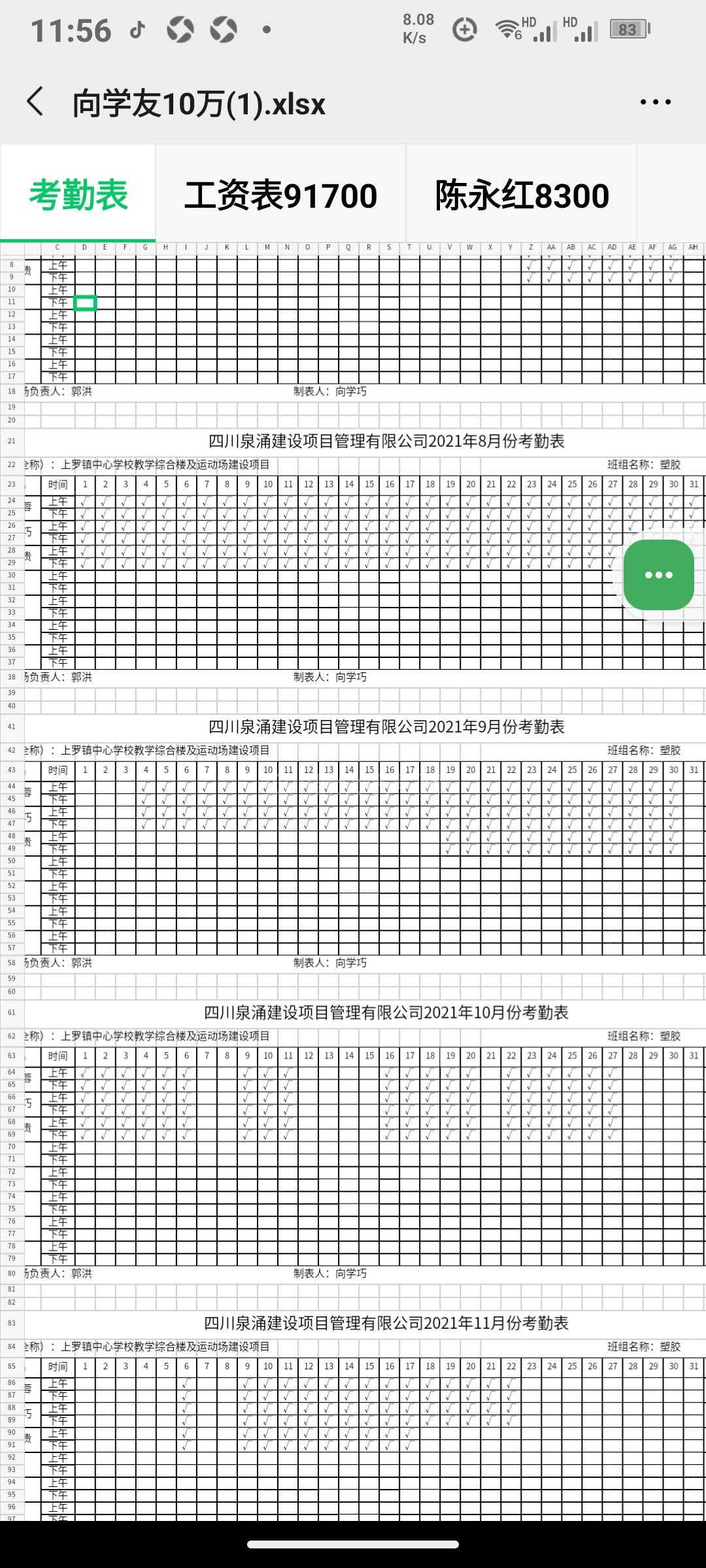Go back using the top-left arrow

[x=37, y=102]
